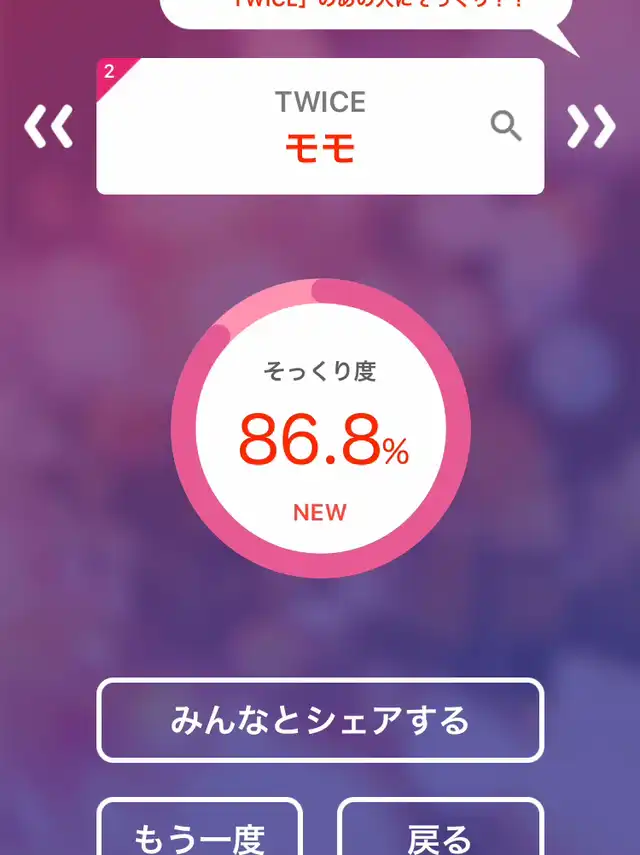Tap the みんなとシェアする share button
This screenshot has width=640, height=855.
(x=320, y=720)
